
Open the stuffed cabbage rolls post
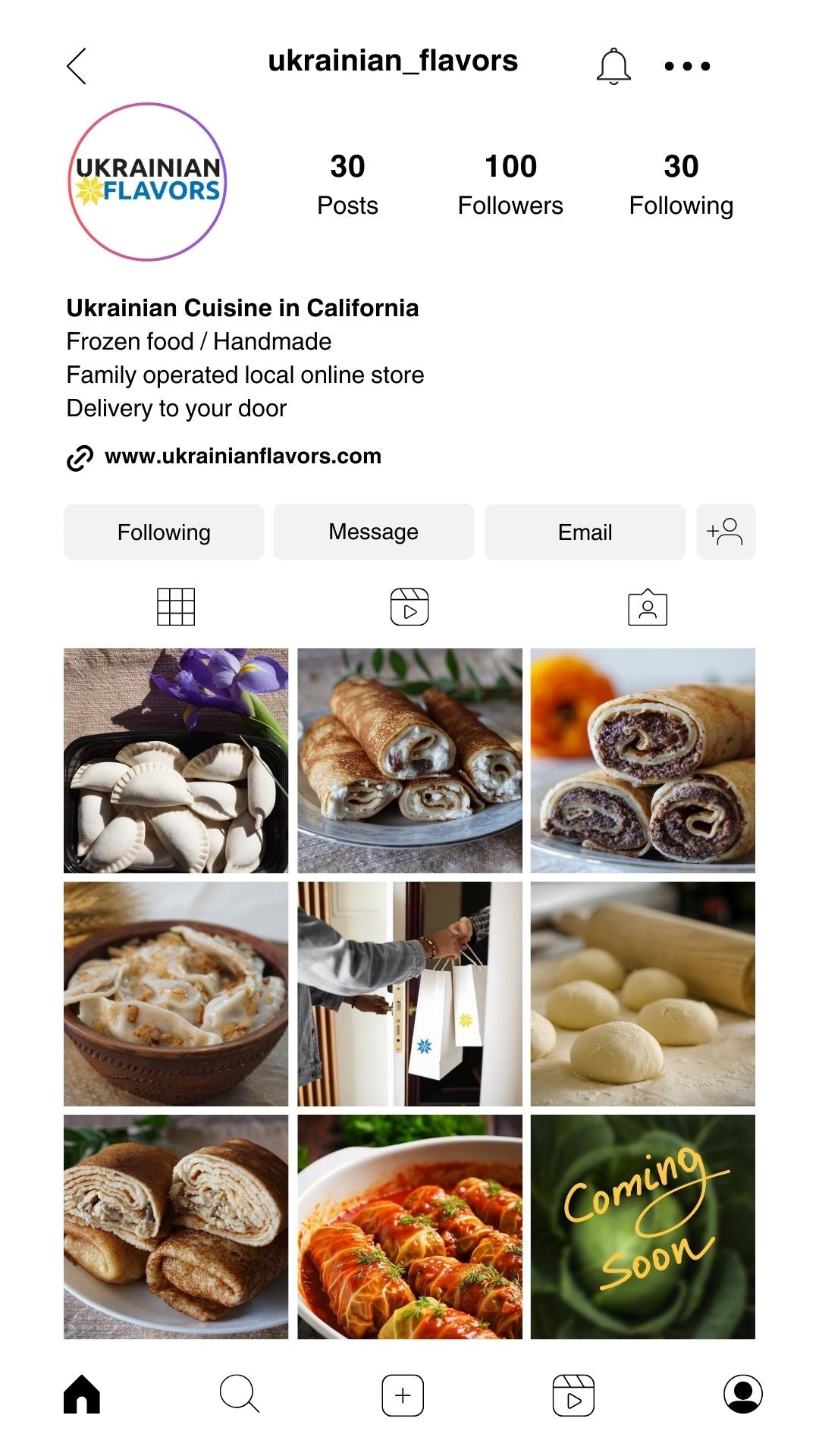pyautogui.click(x=409, y=1226)
